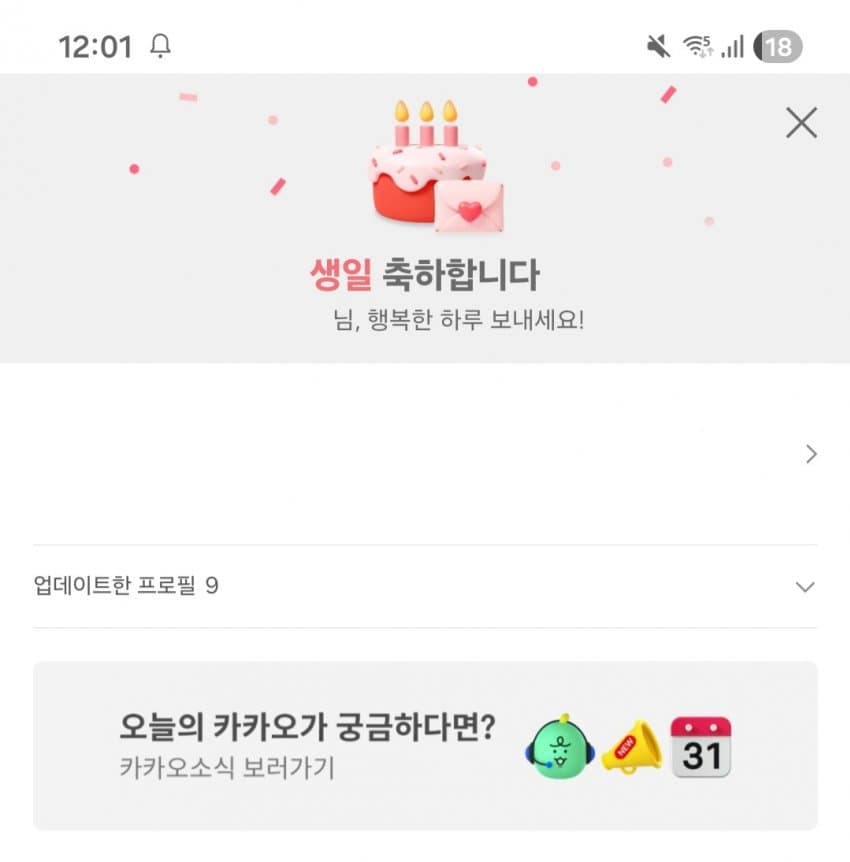The image size is (850, 862).
Task: Dismiss the birthday greeting banner
Action: 801,123
